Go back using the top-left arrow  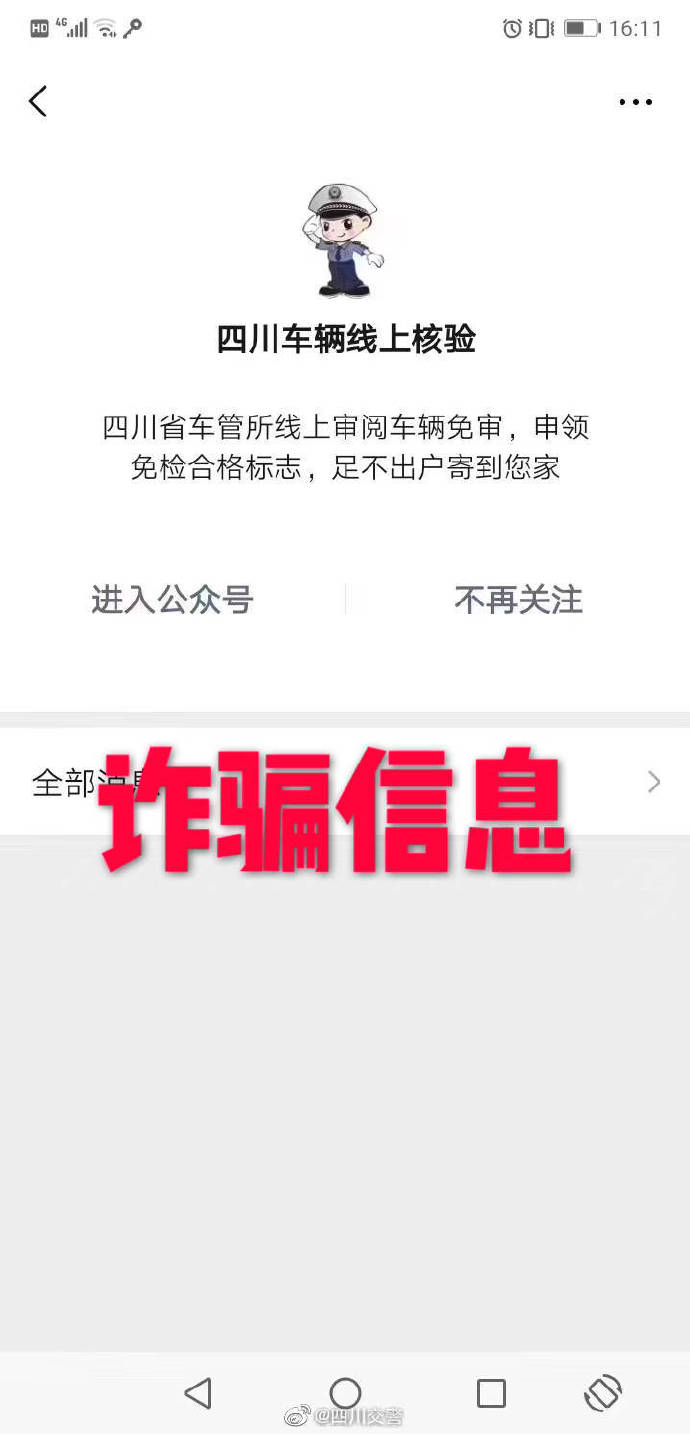coord(38,101)
